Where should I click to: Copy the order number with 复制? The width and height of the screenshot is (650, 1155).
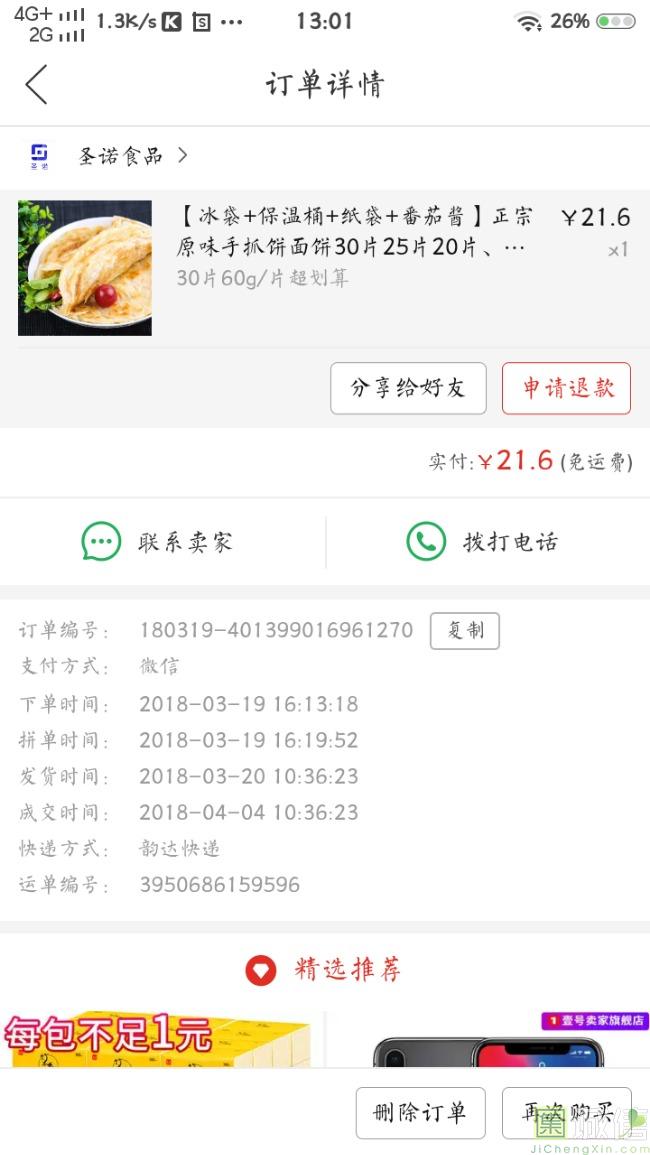point(464,631)
